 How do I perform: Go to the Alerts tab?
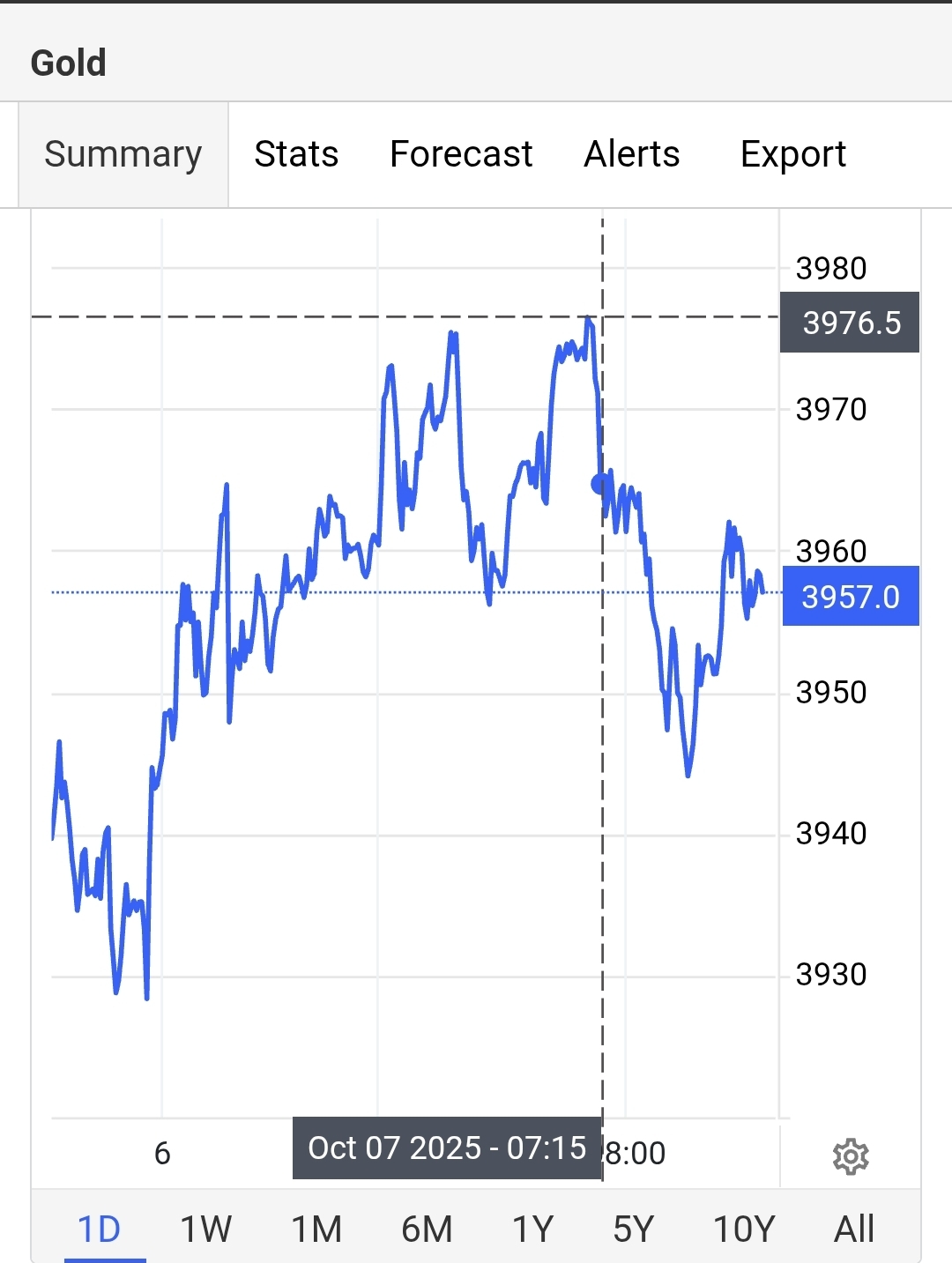[x=632, y=154]
